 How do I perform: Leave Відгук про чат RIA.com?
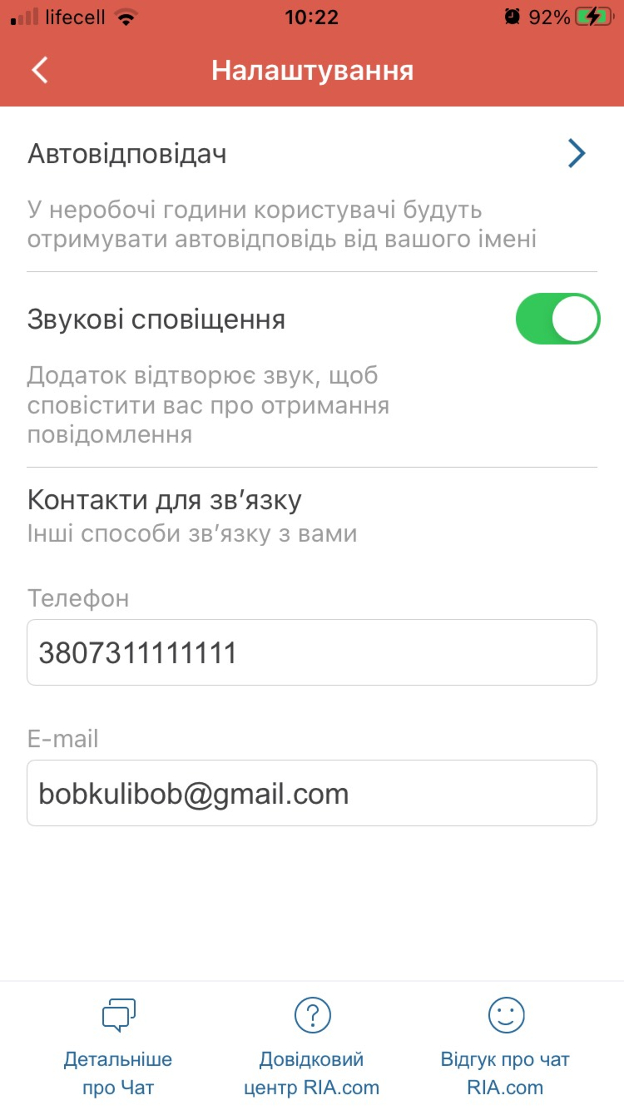[505, 1045]
